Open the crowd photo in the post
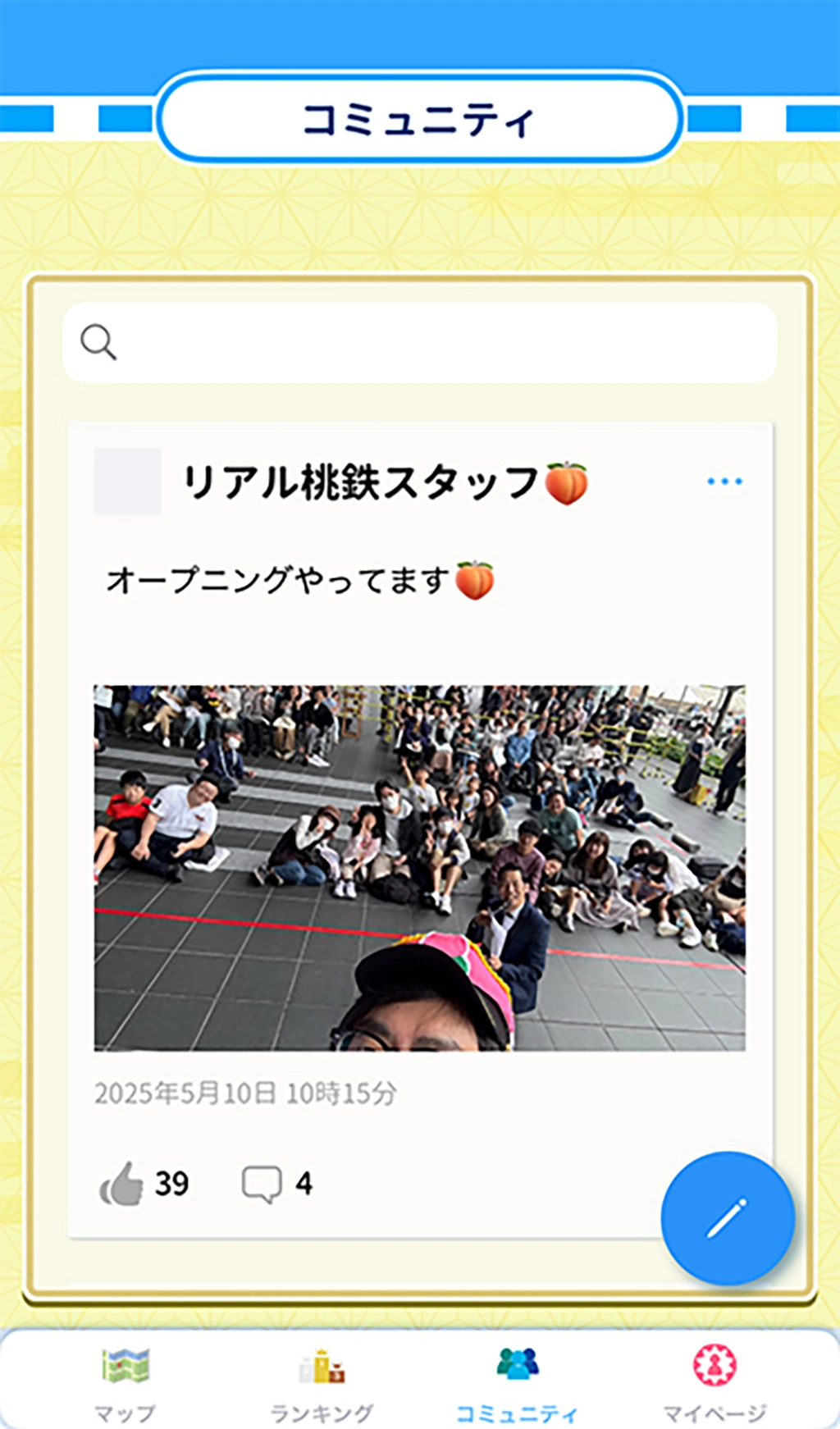Image resolution: width=840 pixels, height=1429 pixels. tap(419, 867)
